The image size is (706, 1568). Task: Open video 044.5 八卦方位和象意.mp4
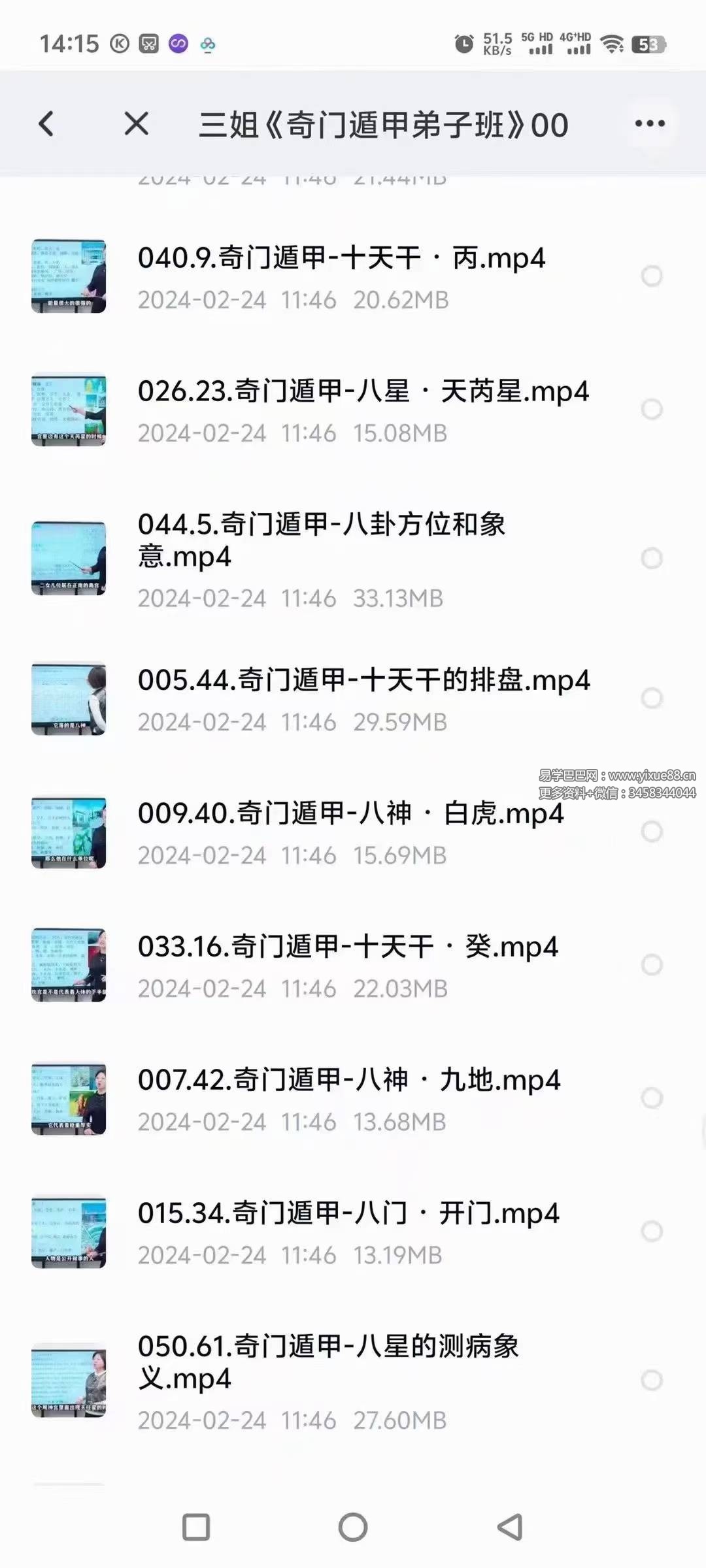pos(322,540)
